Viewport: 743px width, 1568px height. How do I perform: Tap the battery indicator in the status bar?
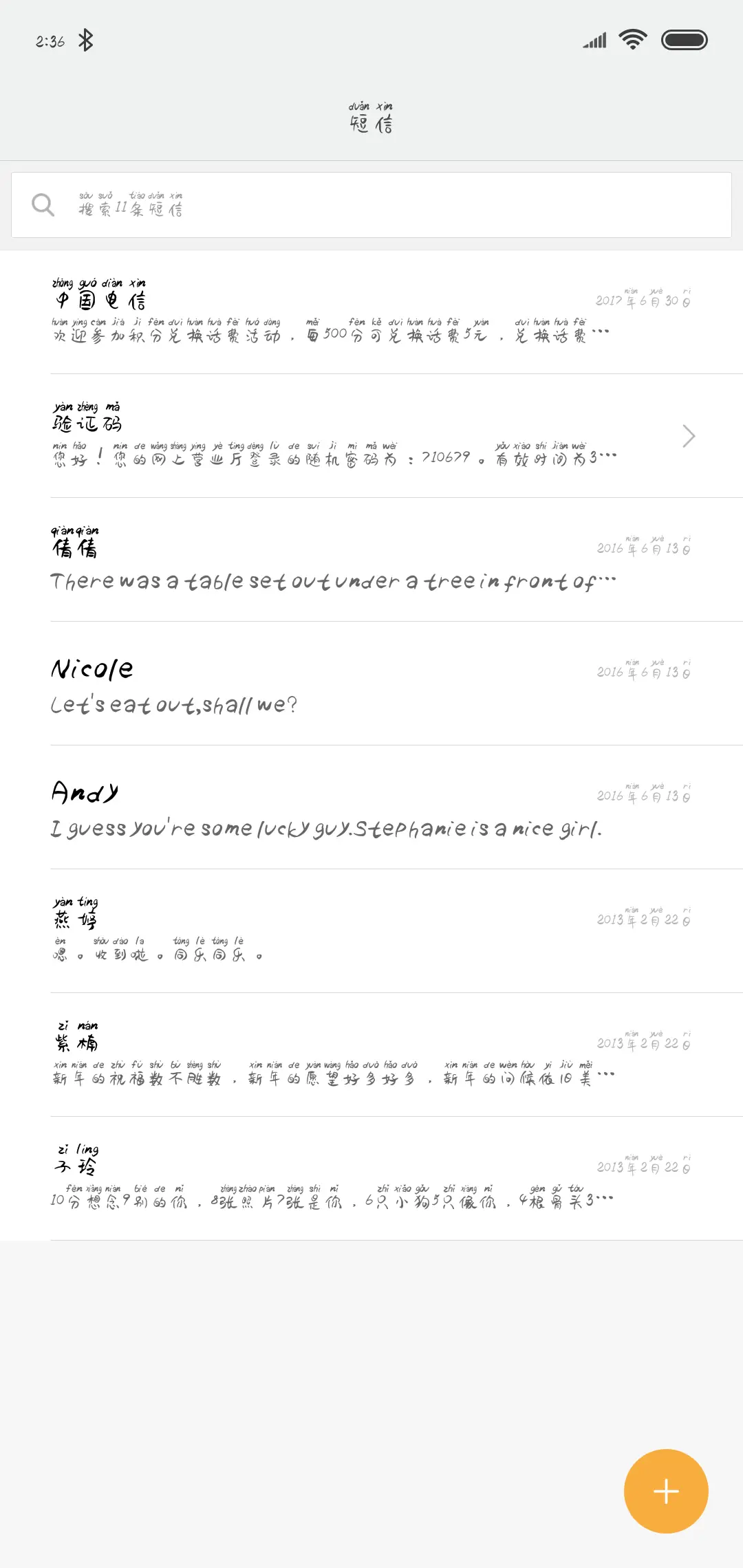(684, 40)
